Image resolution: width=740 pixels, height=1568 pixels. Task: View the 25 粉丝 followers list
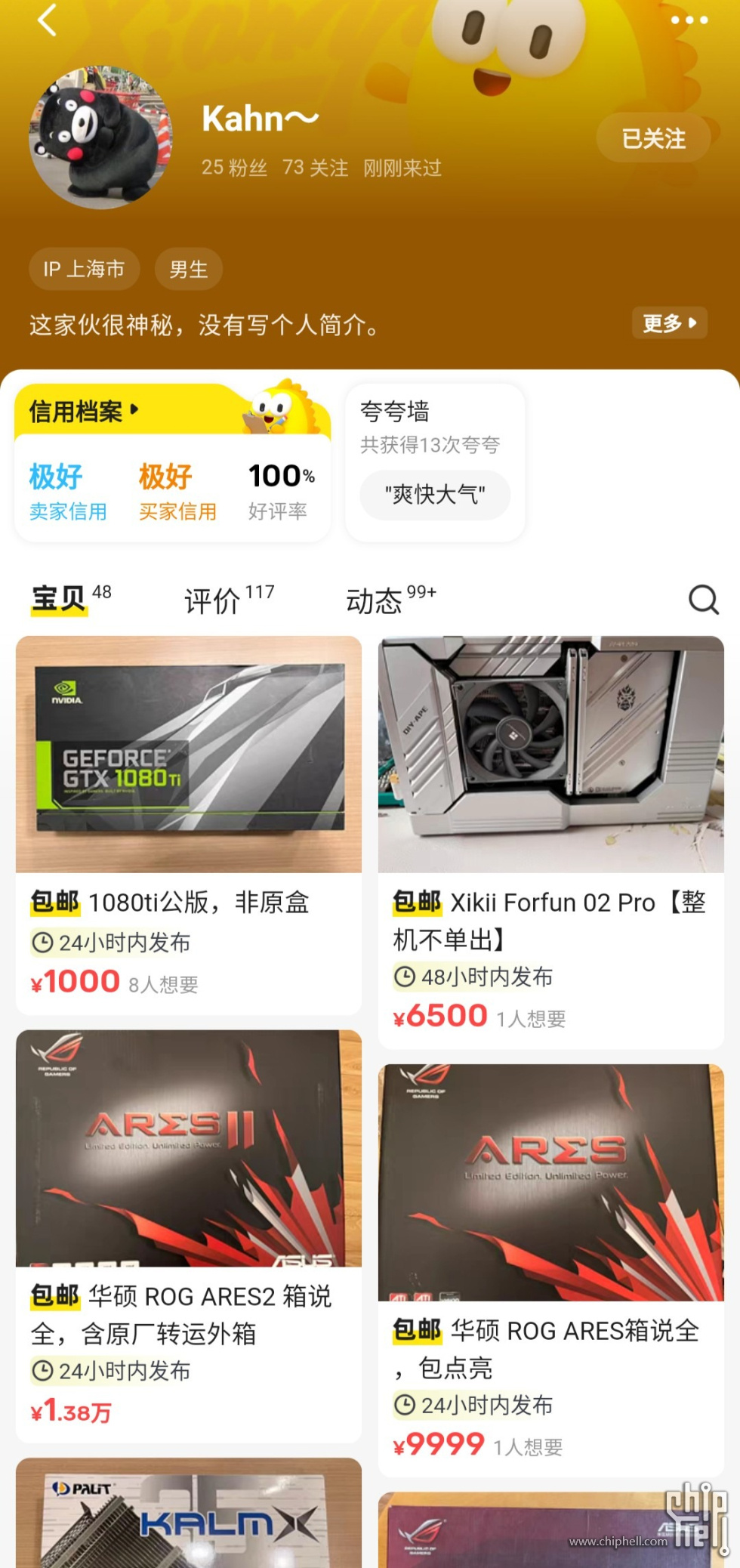(x=234, y=168)
